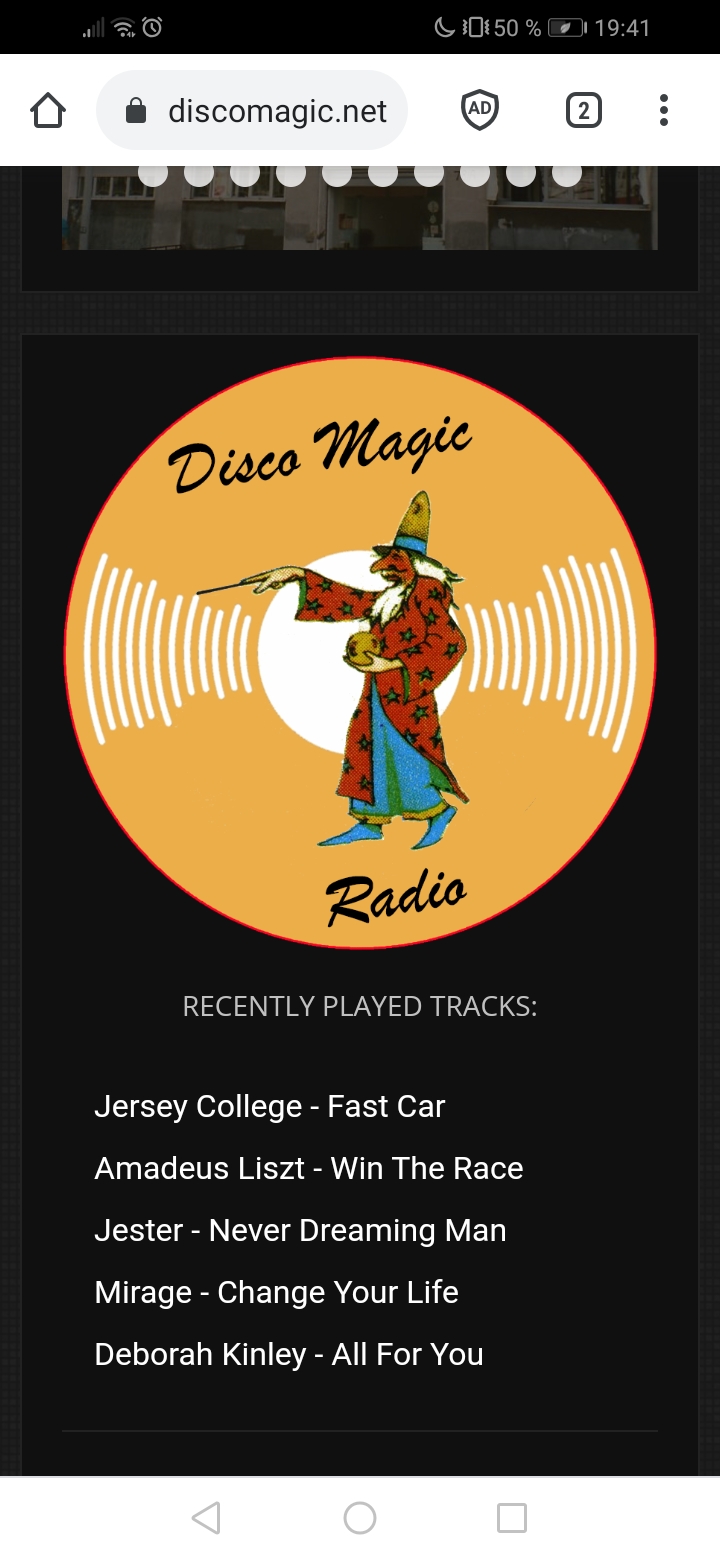Tap the Disco Magic Radio image

tap(360, 652)
